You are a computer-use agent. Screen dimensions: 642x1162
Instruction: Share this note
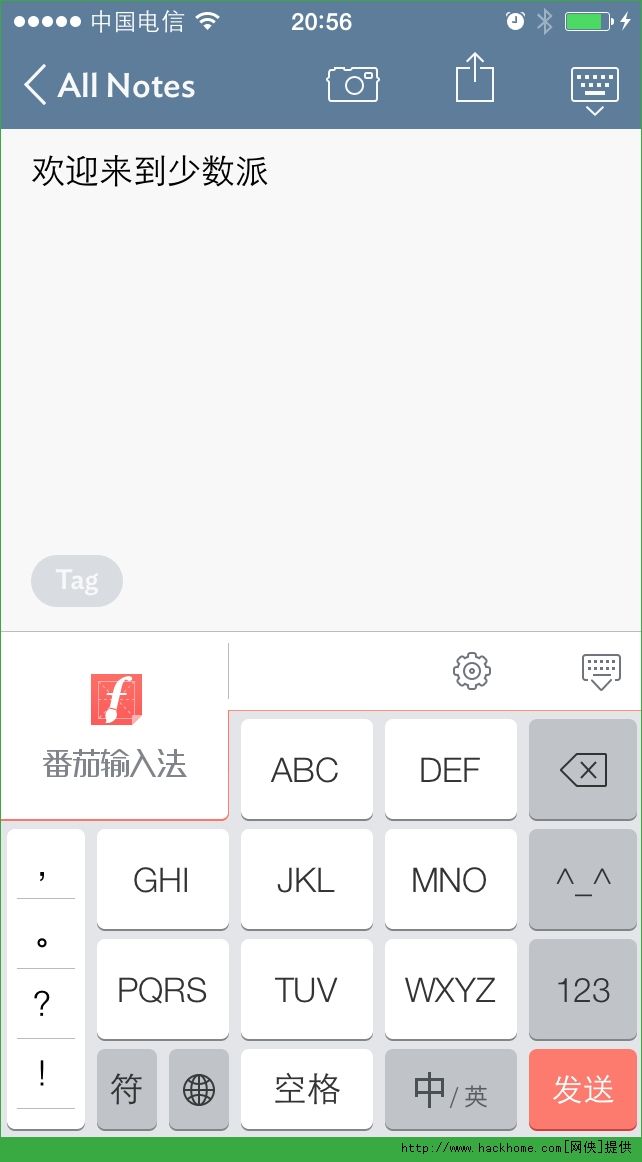pos(475,78)
